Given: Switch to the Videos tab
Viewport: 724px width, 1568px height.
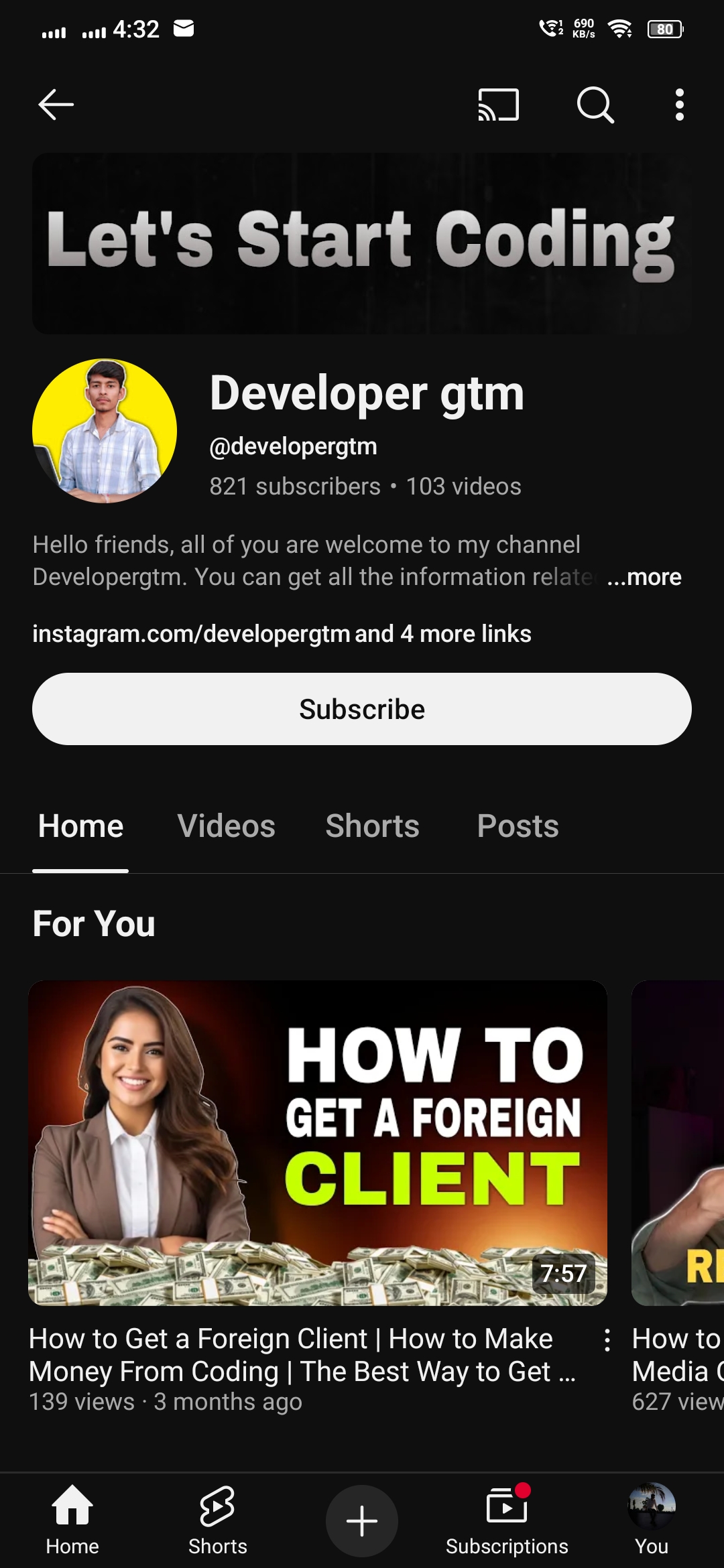Looking at the screenshot, I should click(x=226, y=826).
